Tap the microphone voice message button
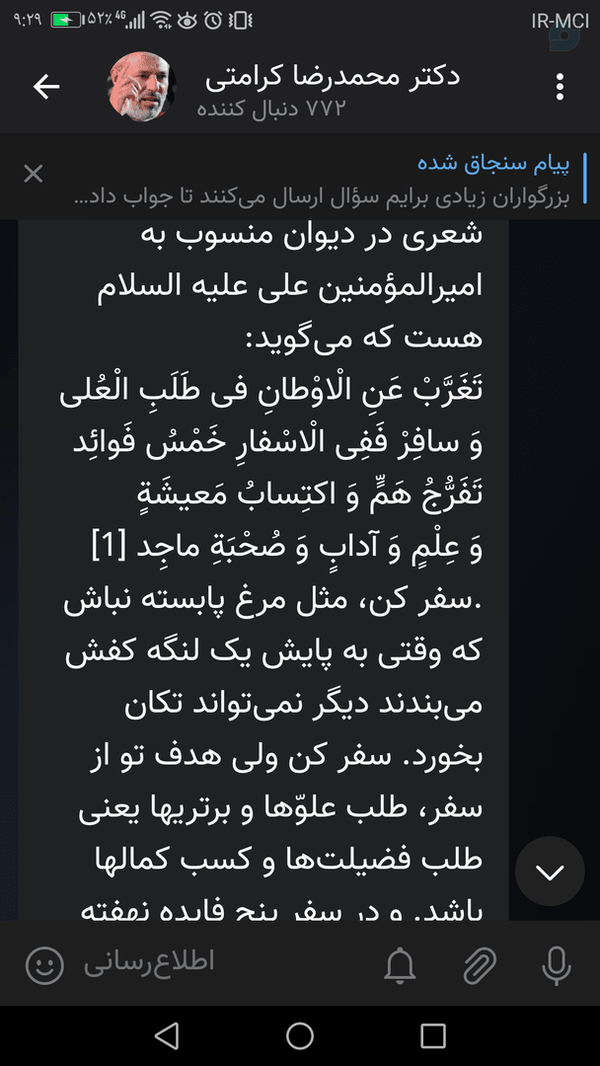The image size is (600, 1066). pos(557,966)
